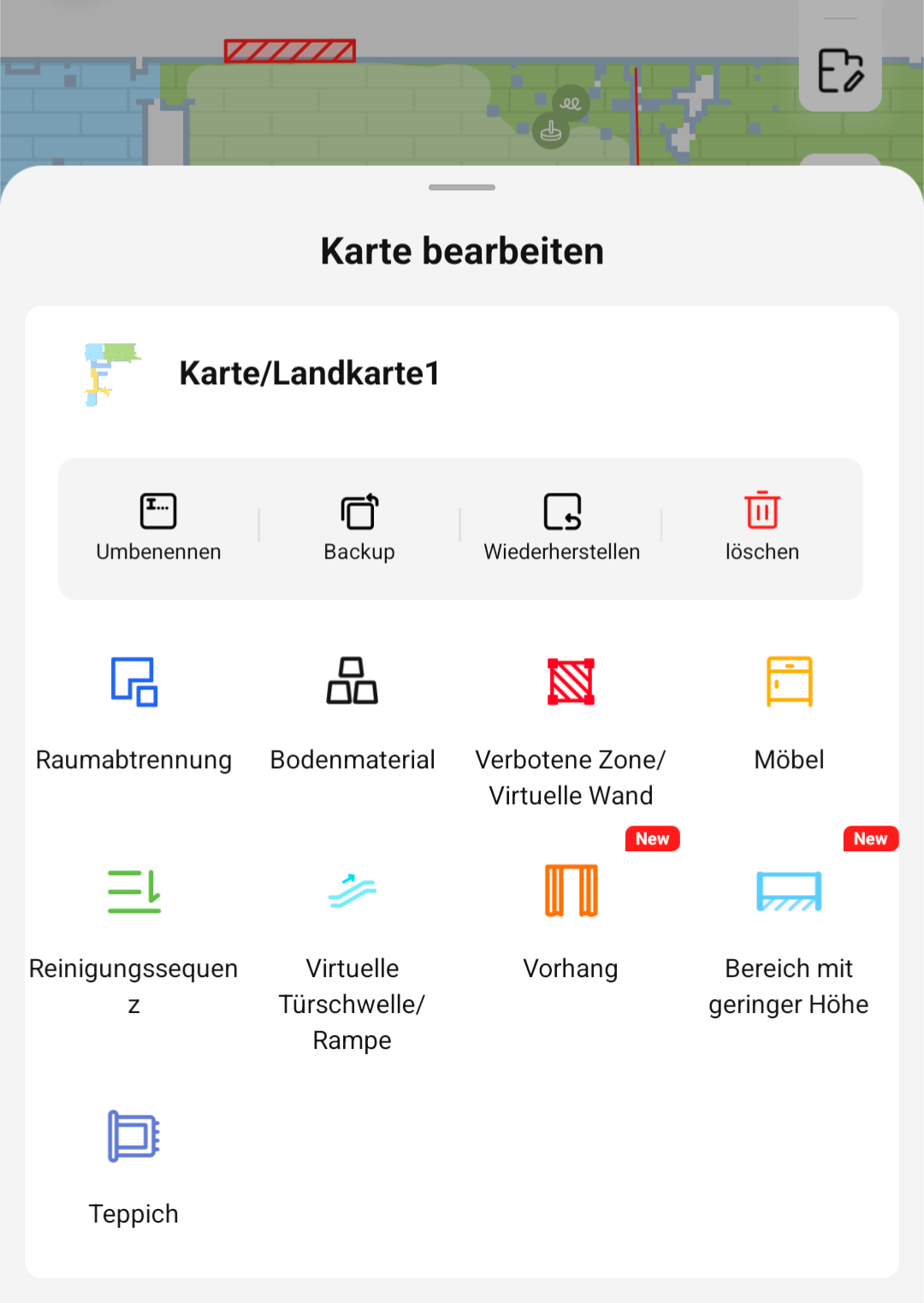Select Bodenmaterial floor material option

(x=352, y=710)
